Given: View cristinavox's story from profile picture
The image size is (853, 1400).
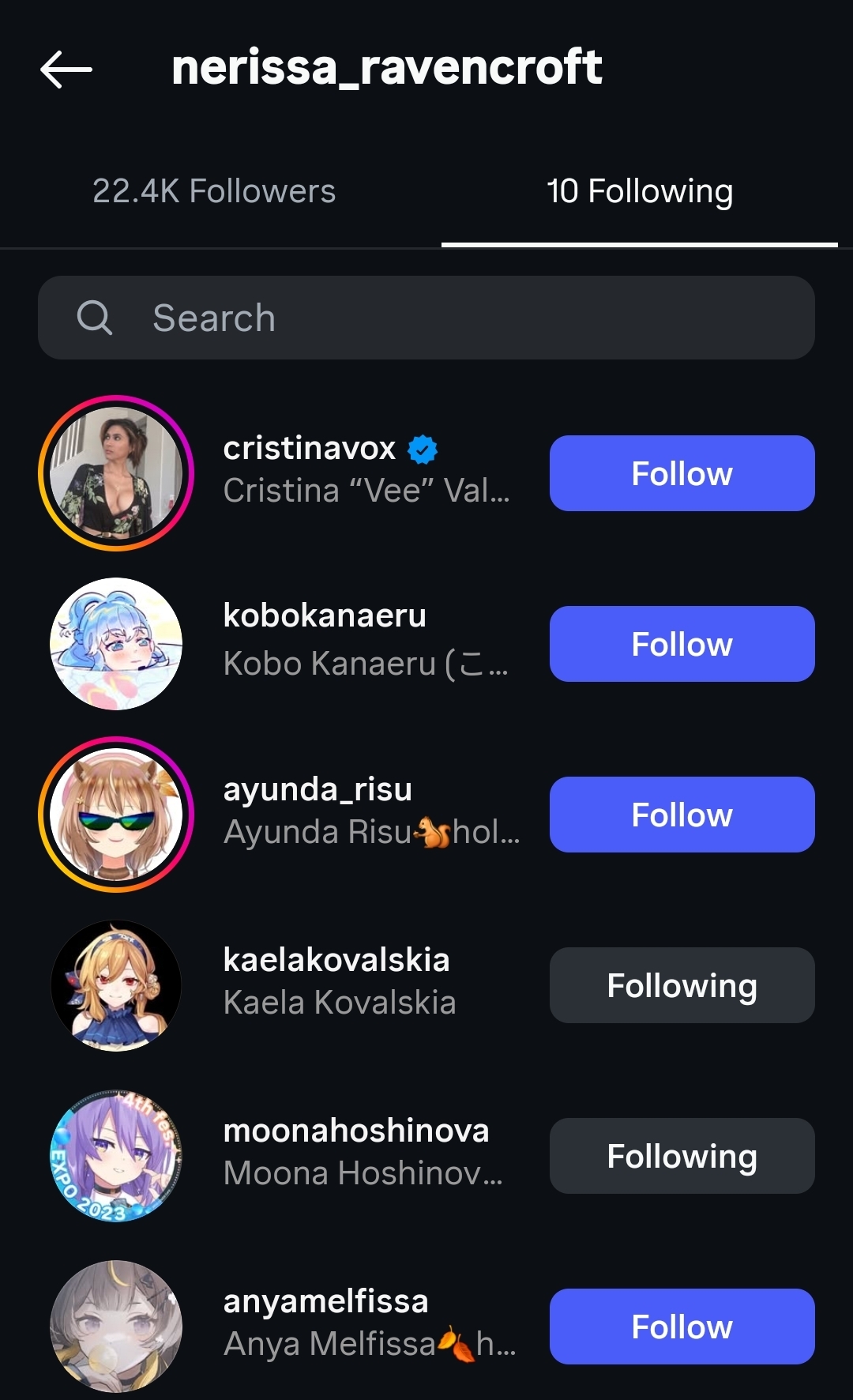Looking at the screenshot, I should [x=116, y=473].
